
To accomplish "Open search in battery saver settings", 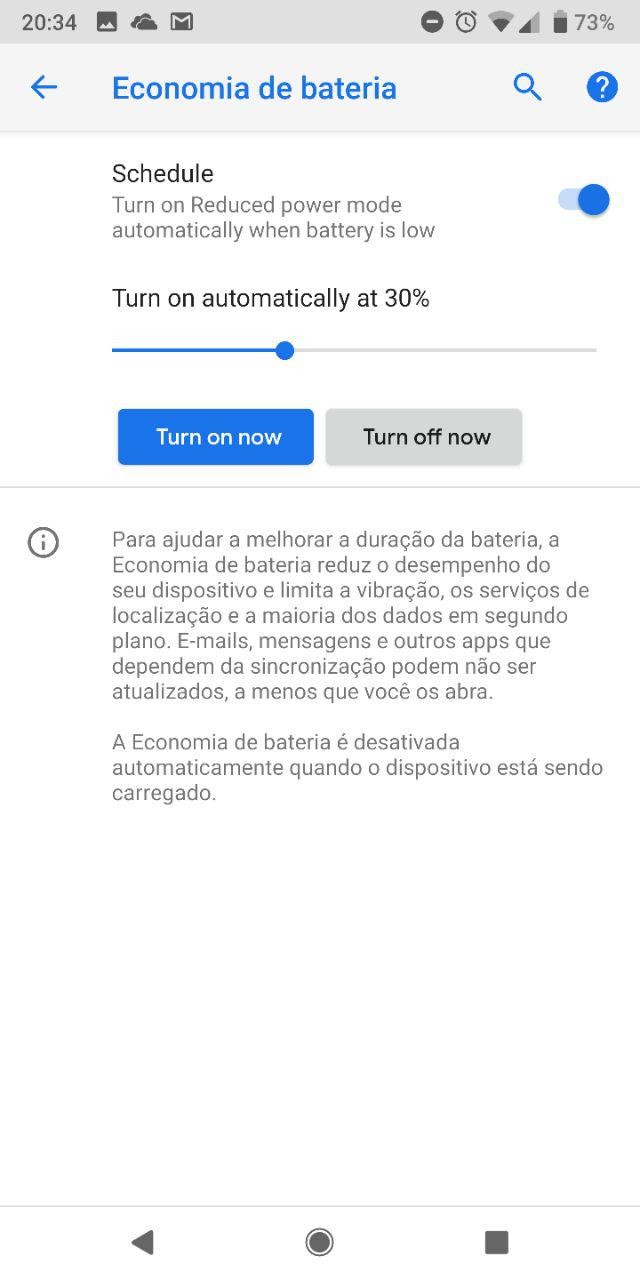I will click(527, 88).
